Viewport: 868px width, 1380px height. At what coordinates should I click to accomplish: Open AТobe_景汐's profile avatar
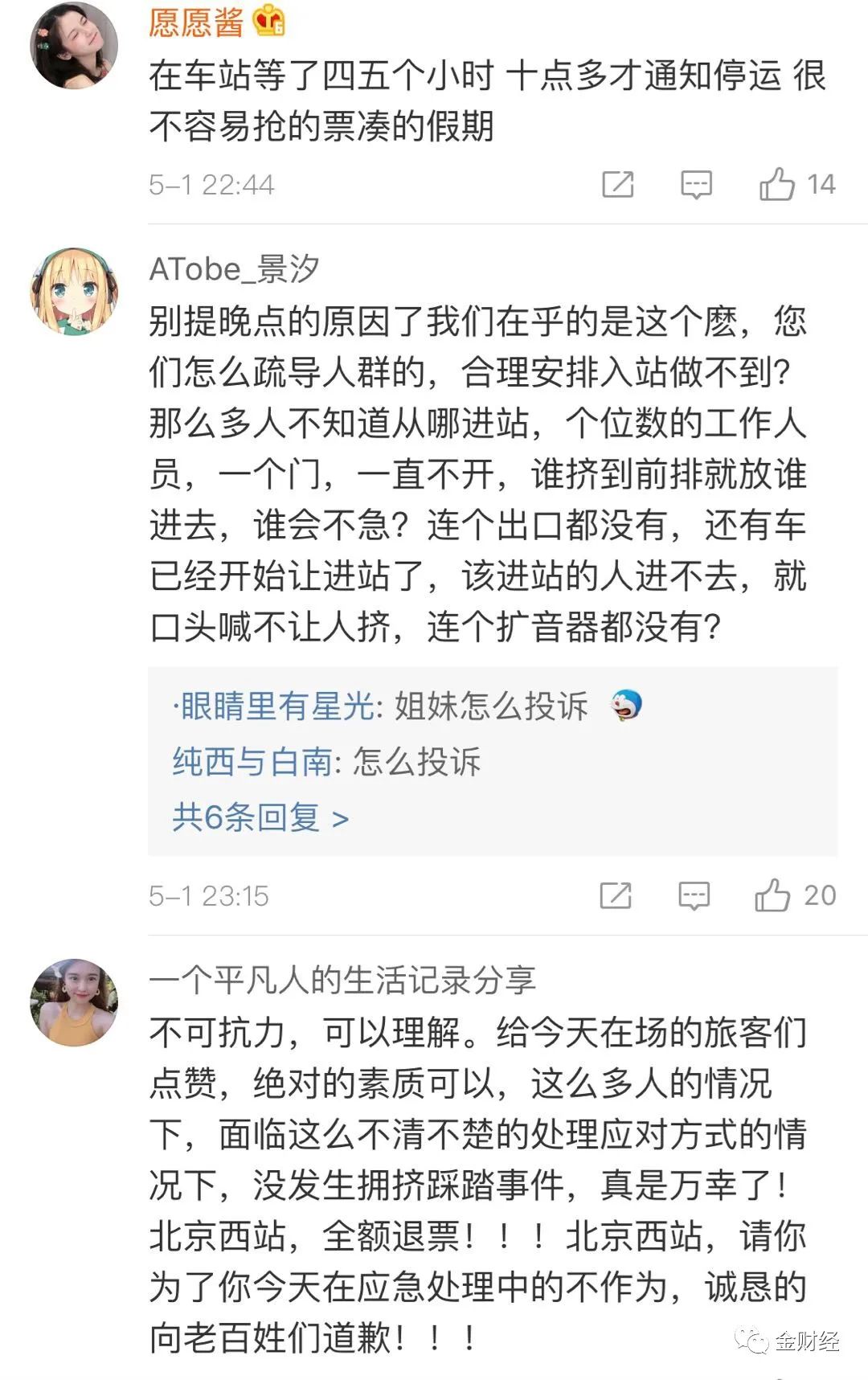[74, 291]
